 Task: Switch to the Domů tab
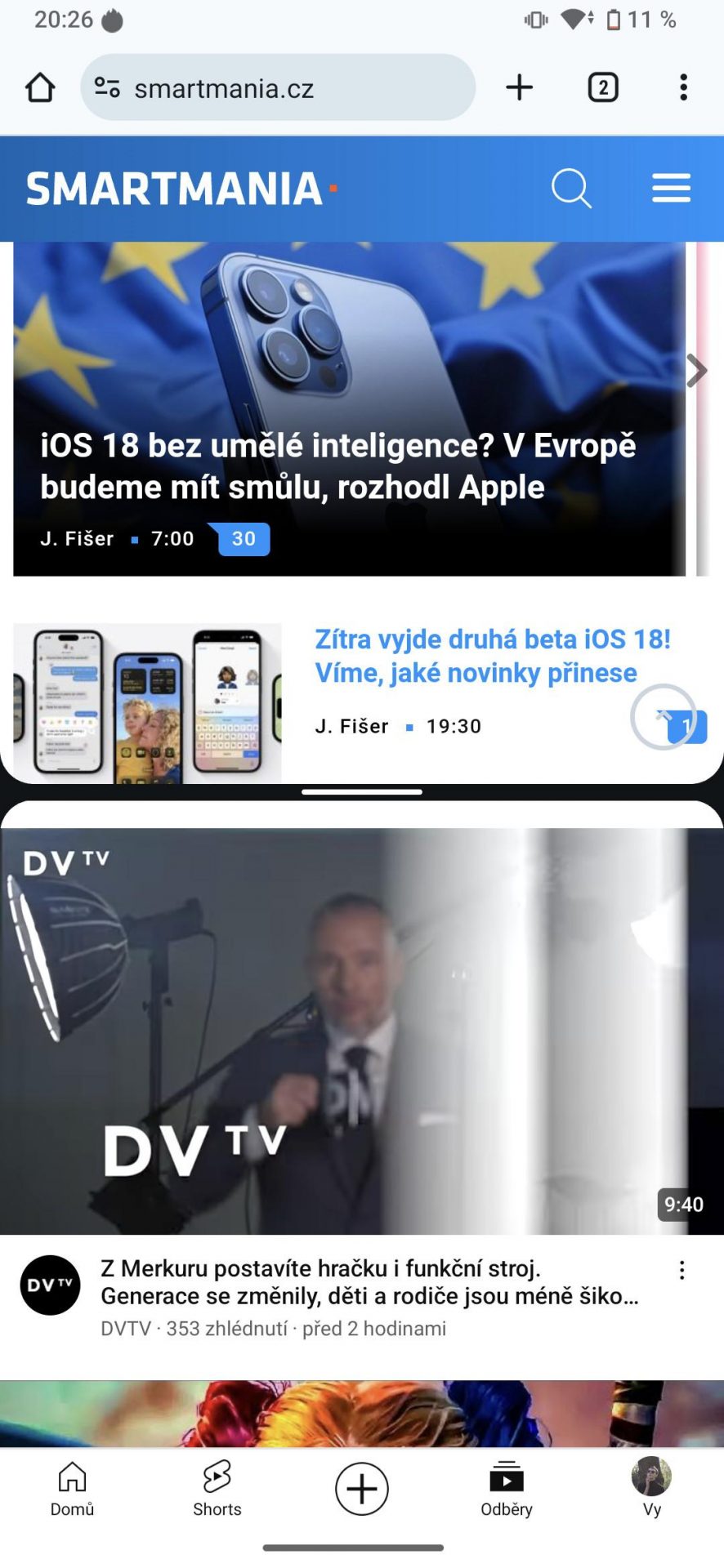click(72, 1488)
